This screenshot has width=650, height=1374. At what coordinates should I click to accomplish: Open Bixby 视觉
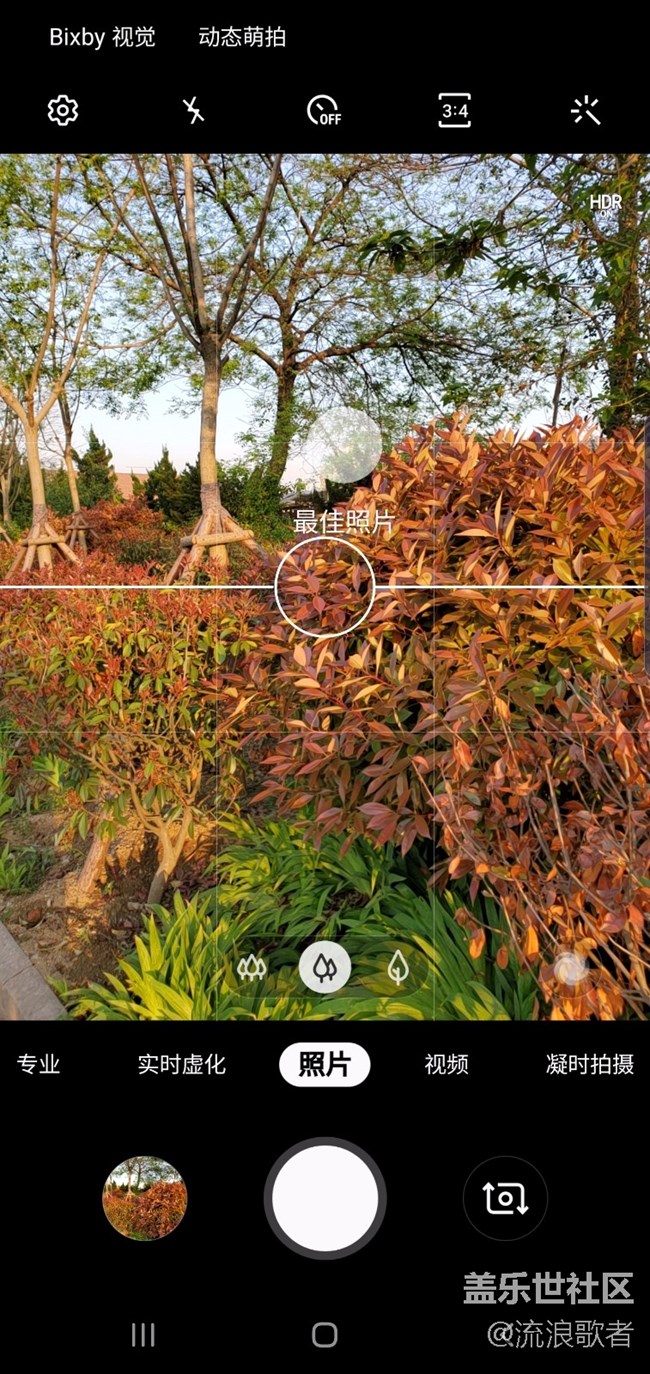click(102, 38)
